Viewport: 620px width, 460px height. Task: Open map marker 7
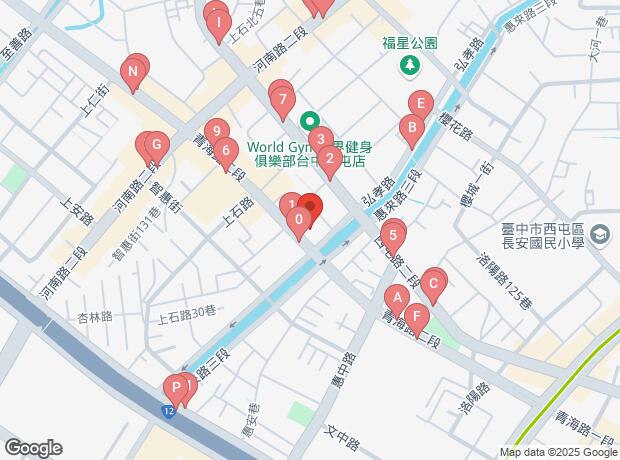pyautogui.click(x=284, y=100)
